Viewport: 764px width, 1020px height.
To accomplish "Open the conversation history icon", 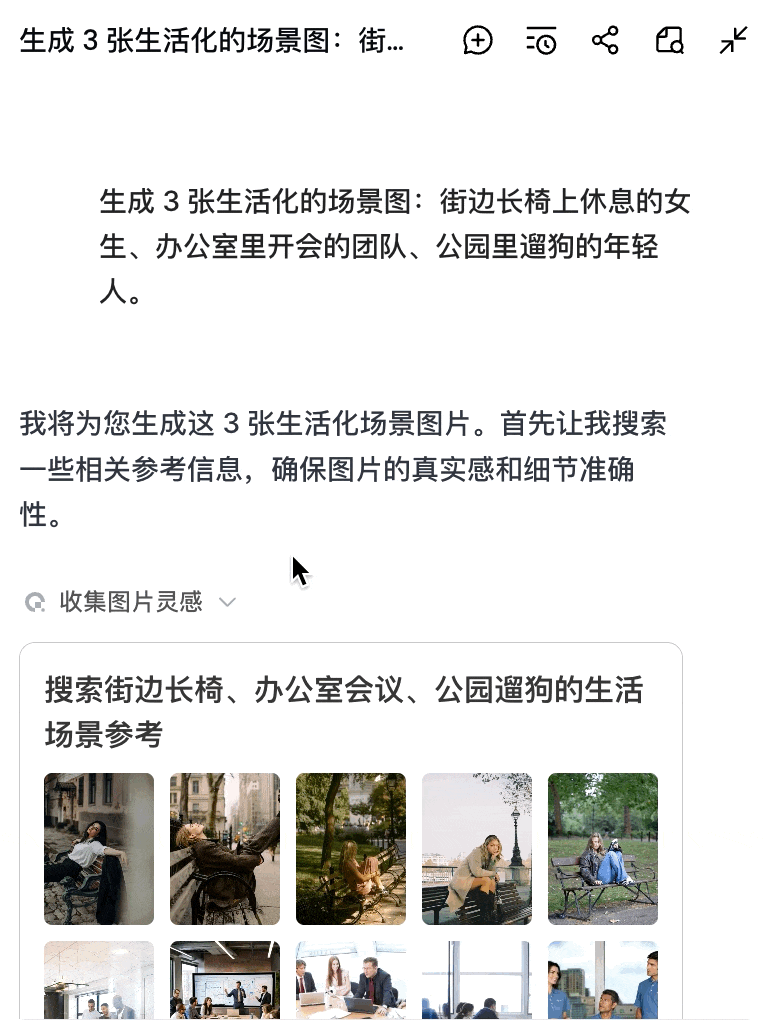I will (541, 41).
